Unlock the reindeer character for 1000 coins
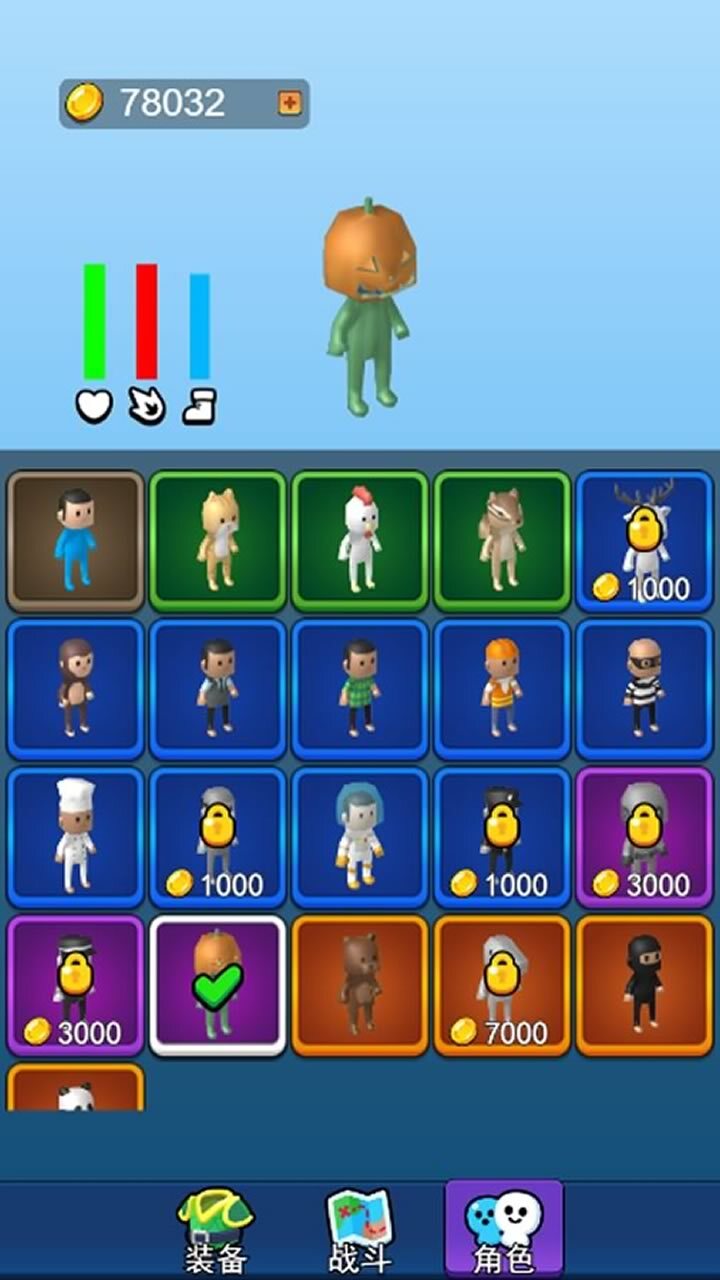The height and width of the screenshot is (1280, 720). (x=644, y=541)
